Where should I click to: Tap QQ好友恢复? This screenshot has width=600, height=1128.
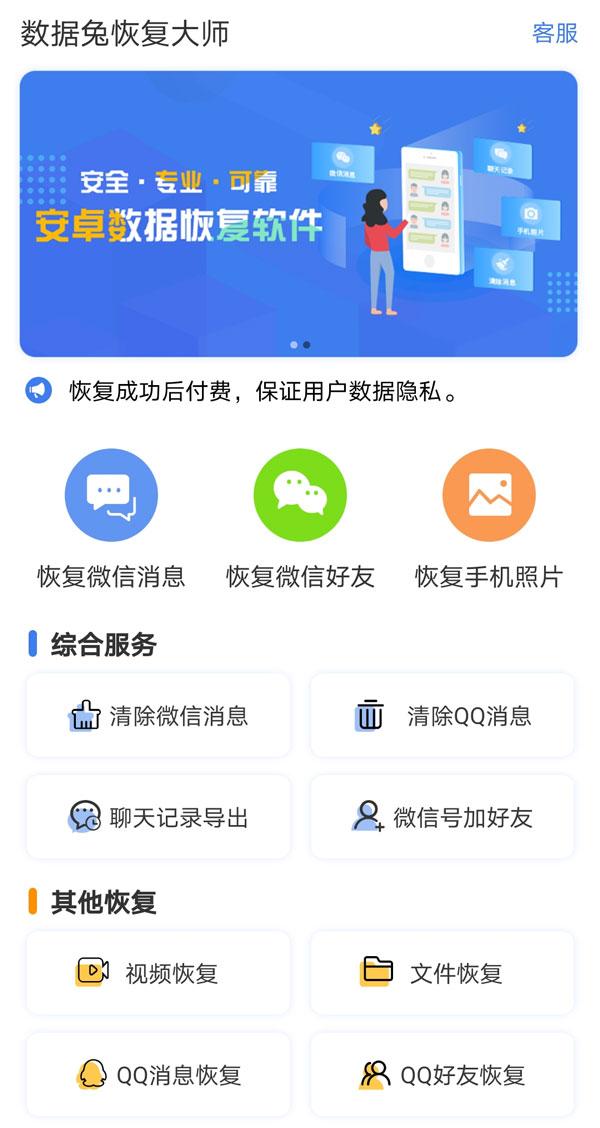pos(442,1075)
